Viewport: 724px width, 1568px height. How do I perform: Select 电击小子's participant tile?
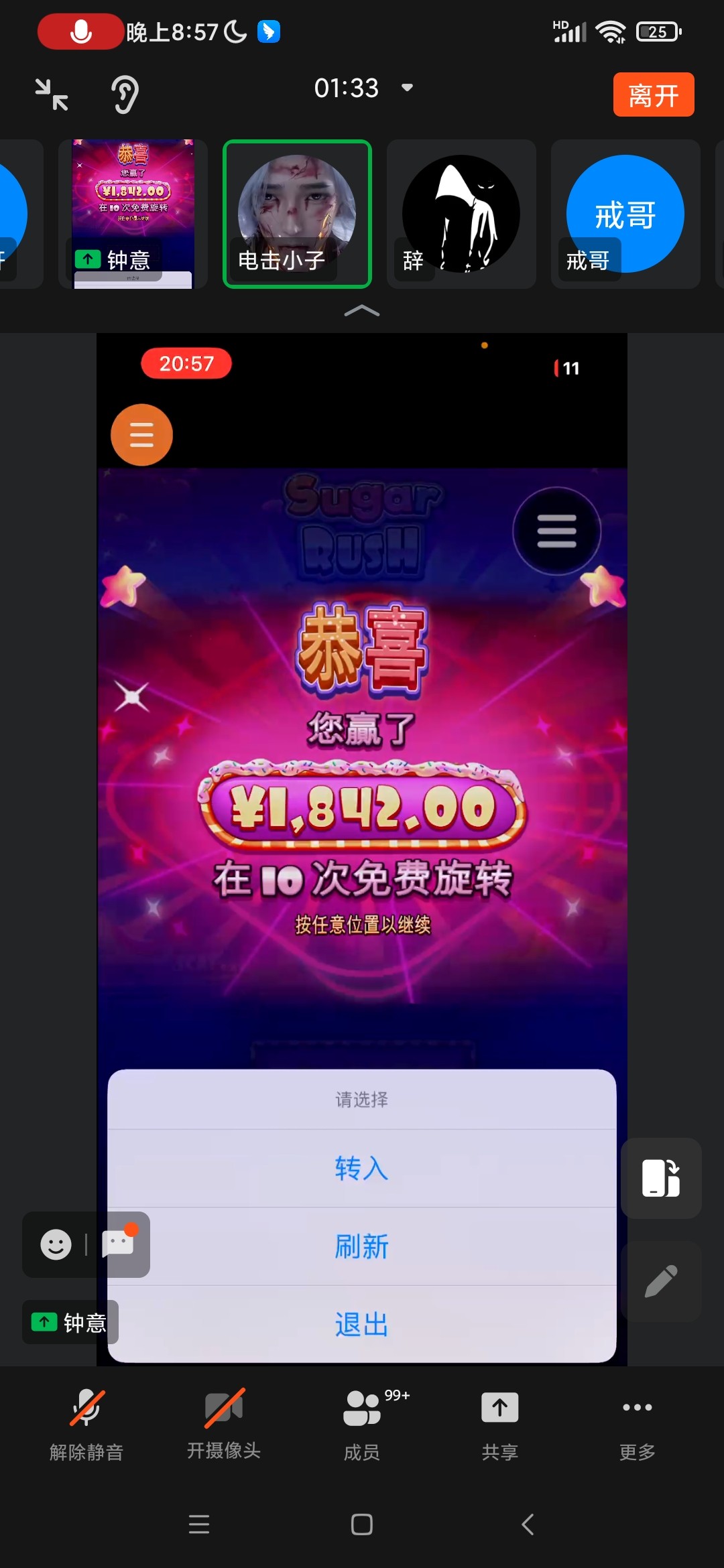point(297,214)
